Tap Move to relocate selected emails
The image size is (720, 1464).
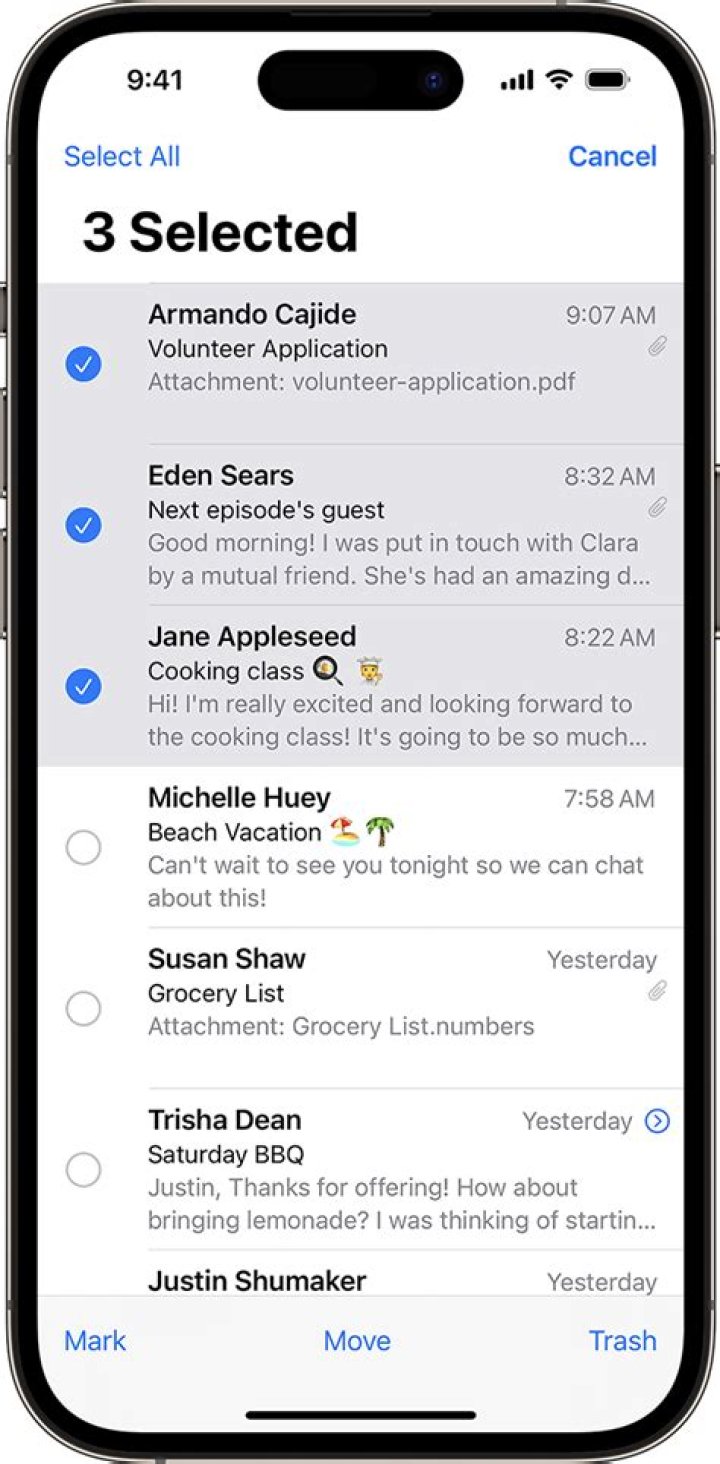357,1340
